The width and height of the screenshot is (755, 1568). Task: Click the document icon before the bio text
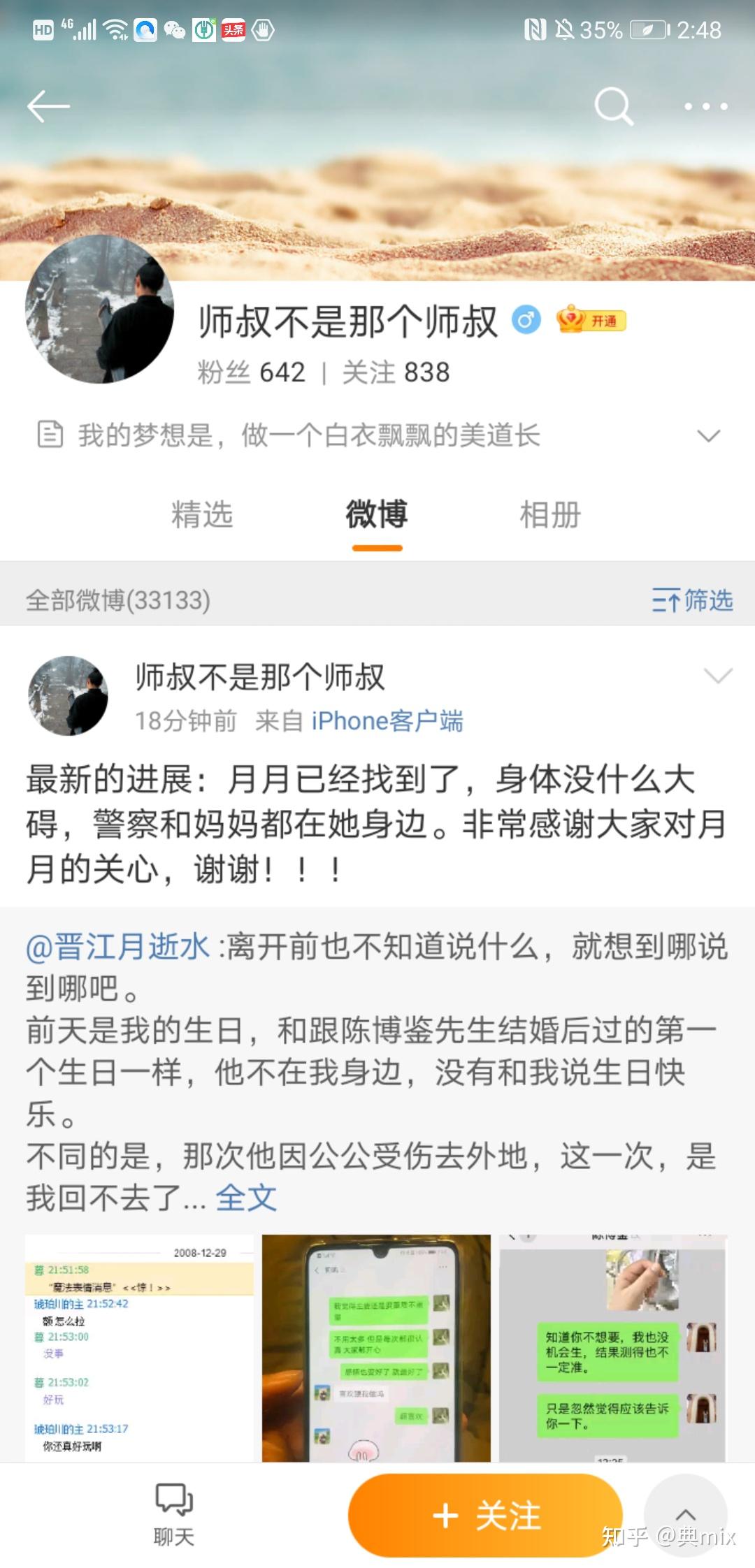click(50, 434)
